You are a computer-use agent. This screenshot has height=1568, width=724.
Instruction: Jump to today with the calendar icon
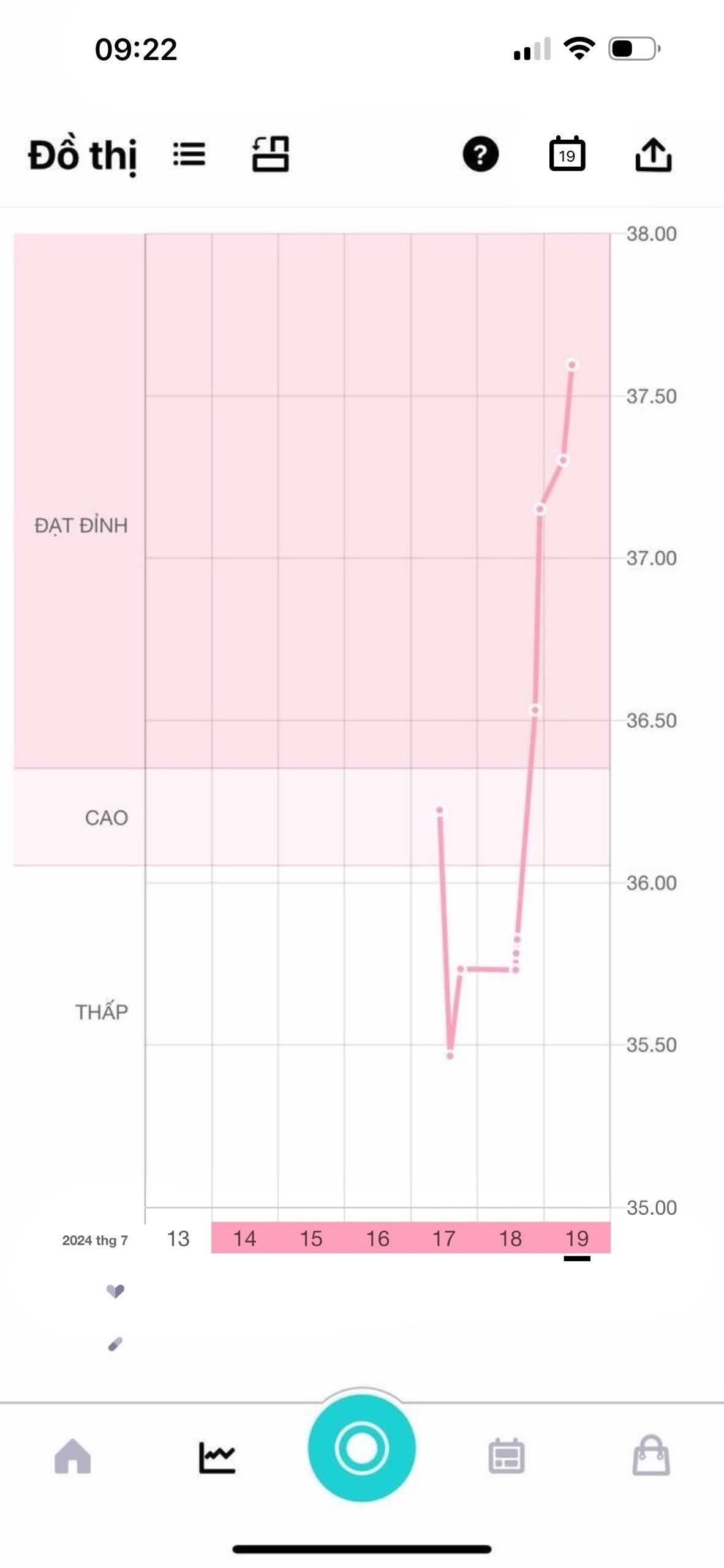point(567,153)
